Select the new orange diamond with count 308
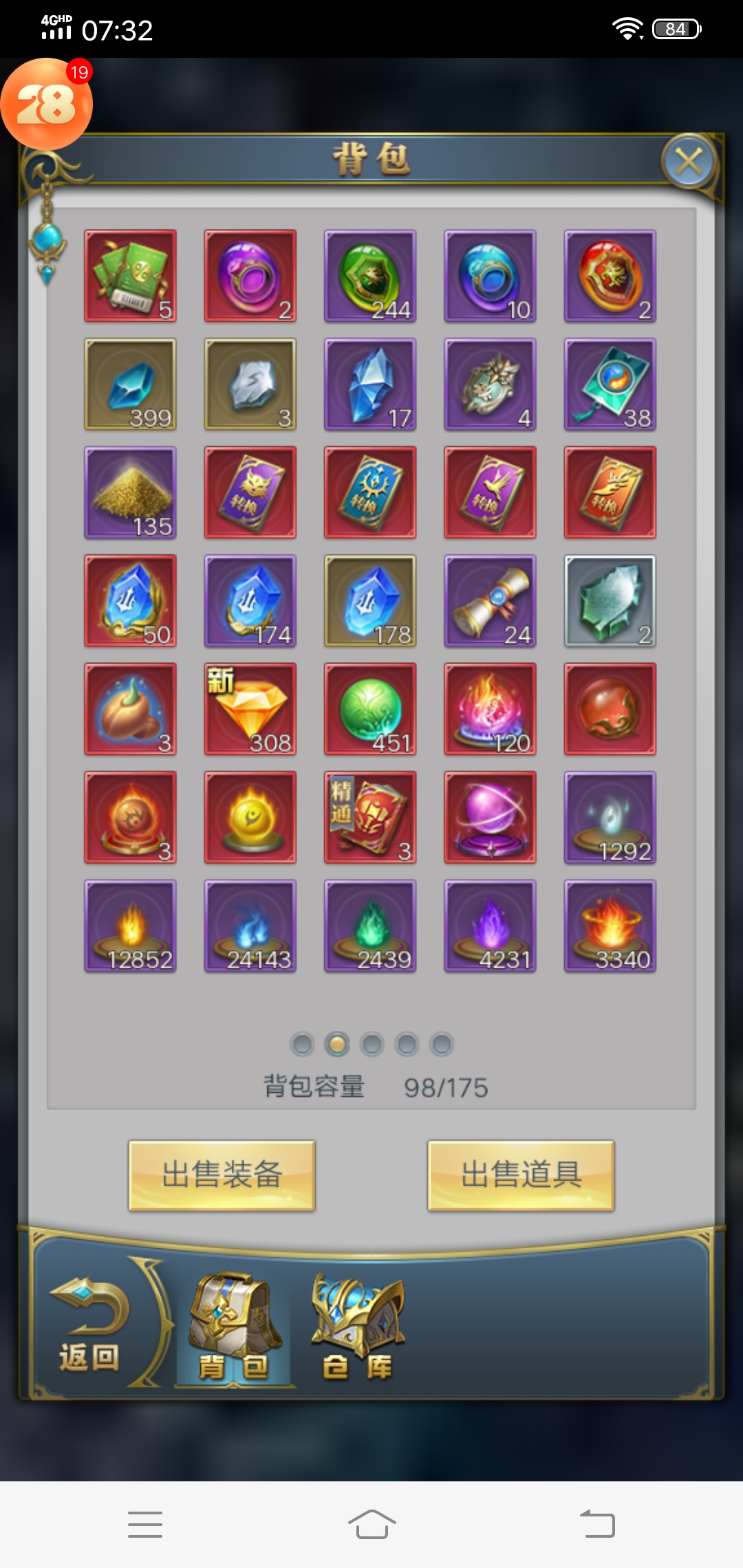This screenshot has width=743, height=1568. click(250, 709)
